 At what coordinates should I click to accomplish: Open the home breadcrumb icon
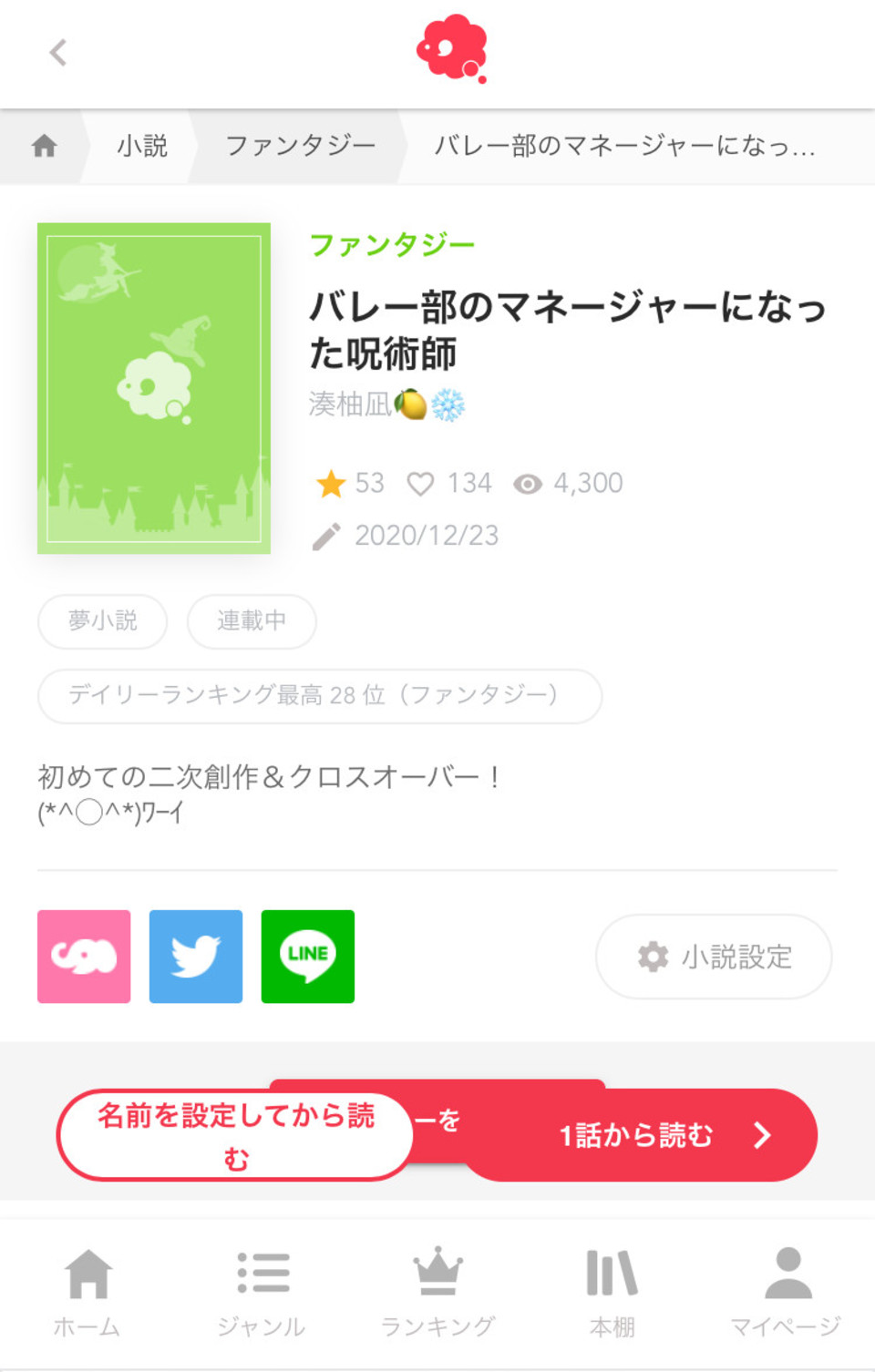click(44, 146)
